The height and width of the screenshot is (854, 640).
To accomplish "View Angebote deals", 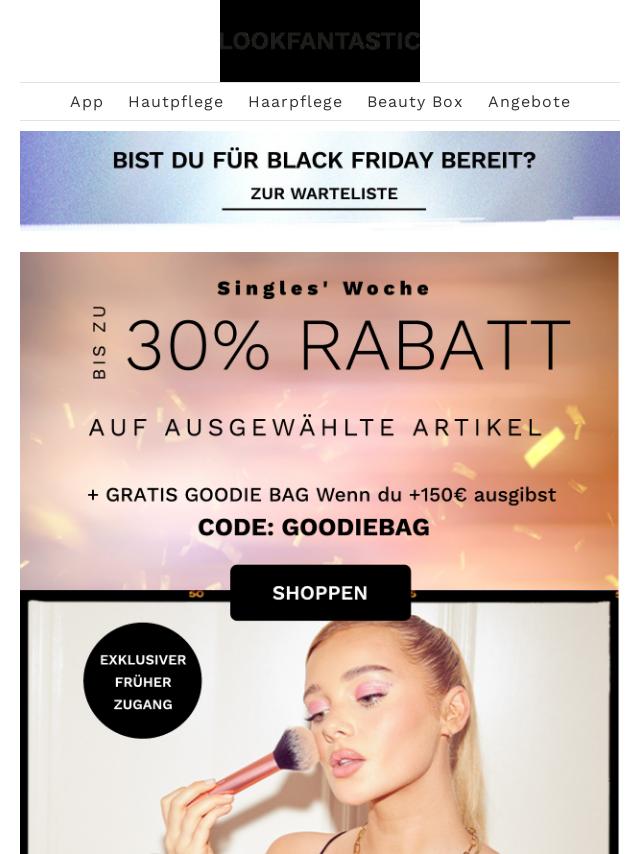I will 529,102.
